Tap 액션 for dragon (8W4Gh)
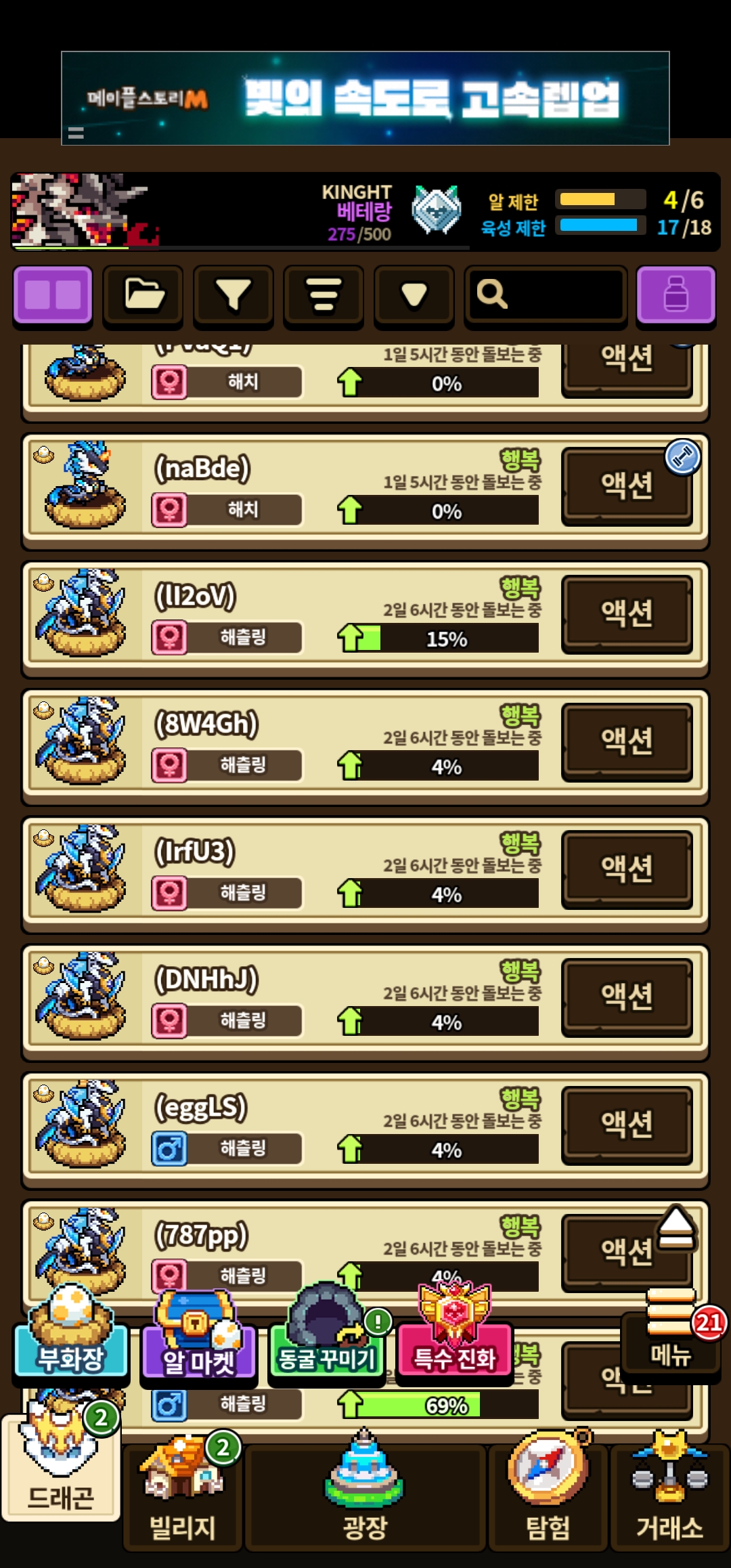 [x=627, y=741]
